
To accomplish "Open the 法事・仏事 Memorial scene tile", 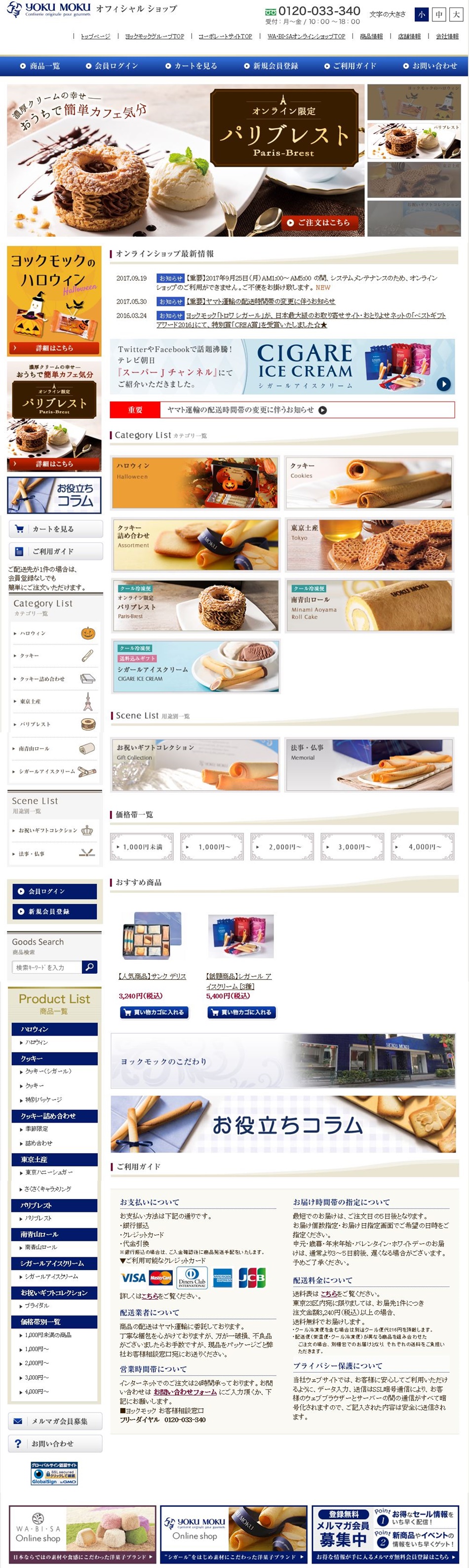I will [369, 765].
